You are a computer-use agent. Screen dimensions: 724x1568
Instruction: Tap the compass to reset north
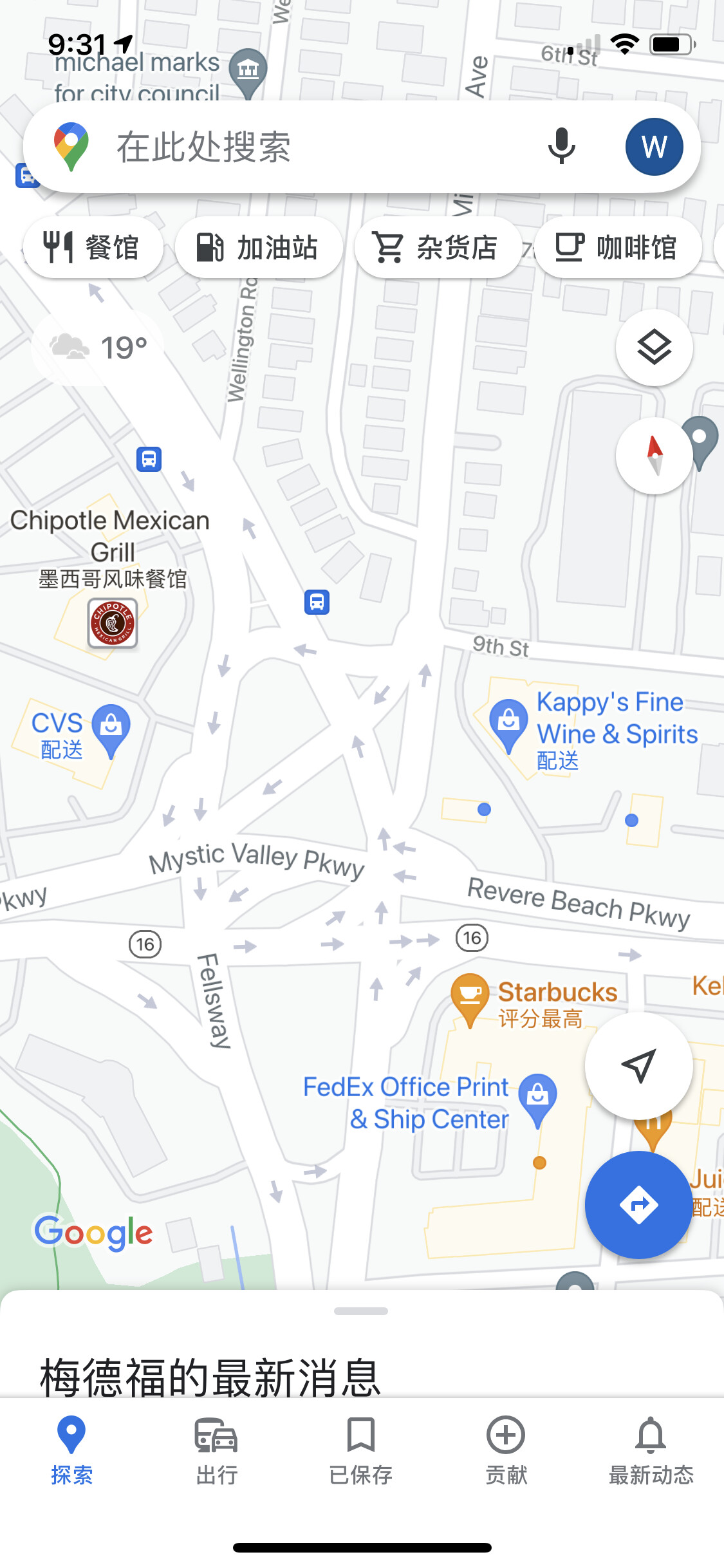(654, 456)
